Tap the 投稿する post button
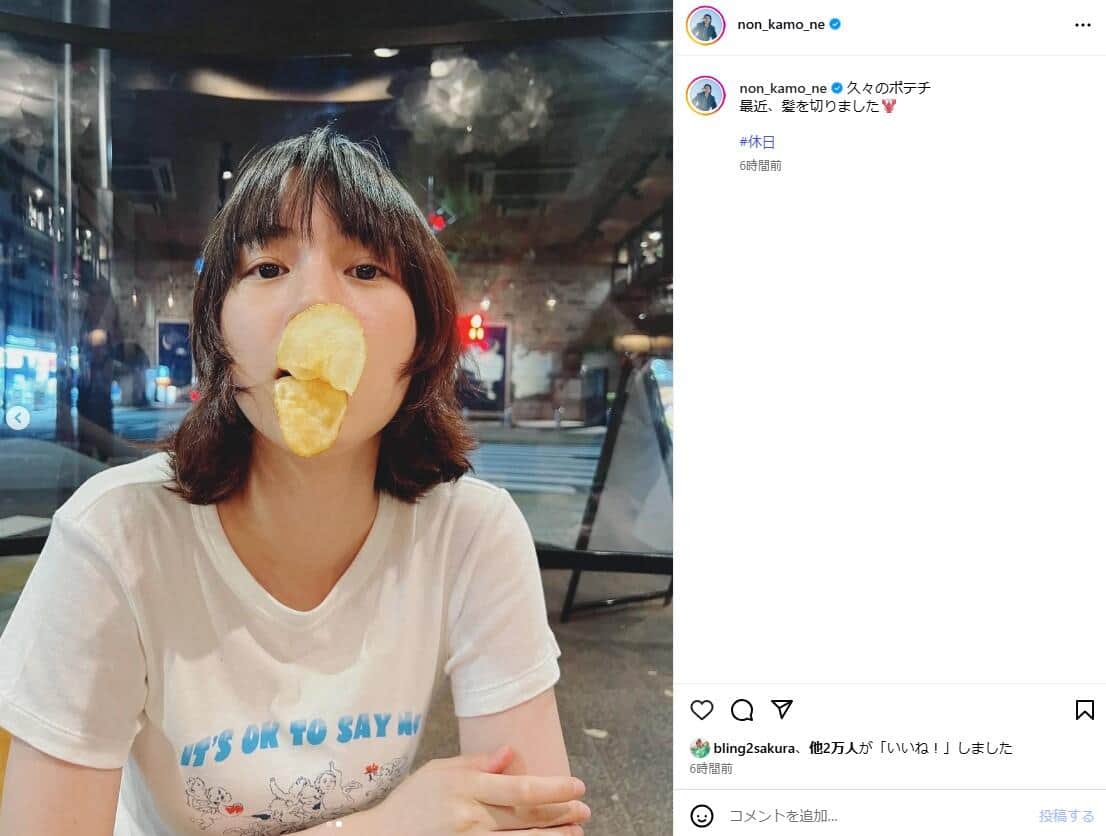The image size is (1106, 836). point(1066,815)
